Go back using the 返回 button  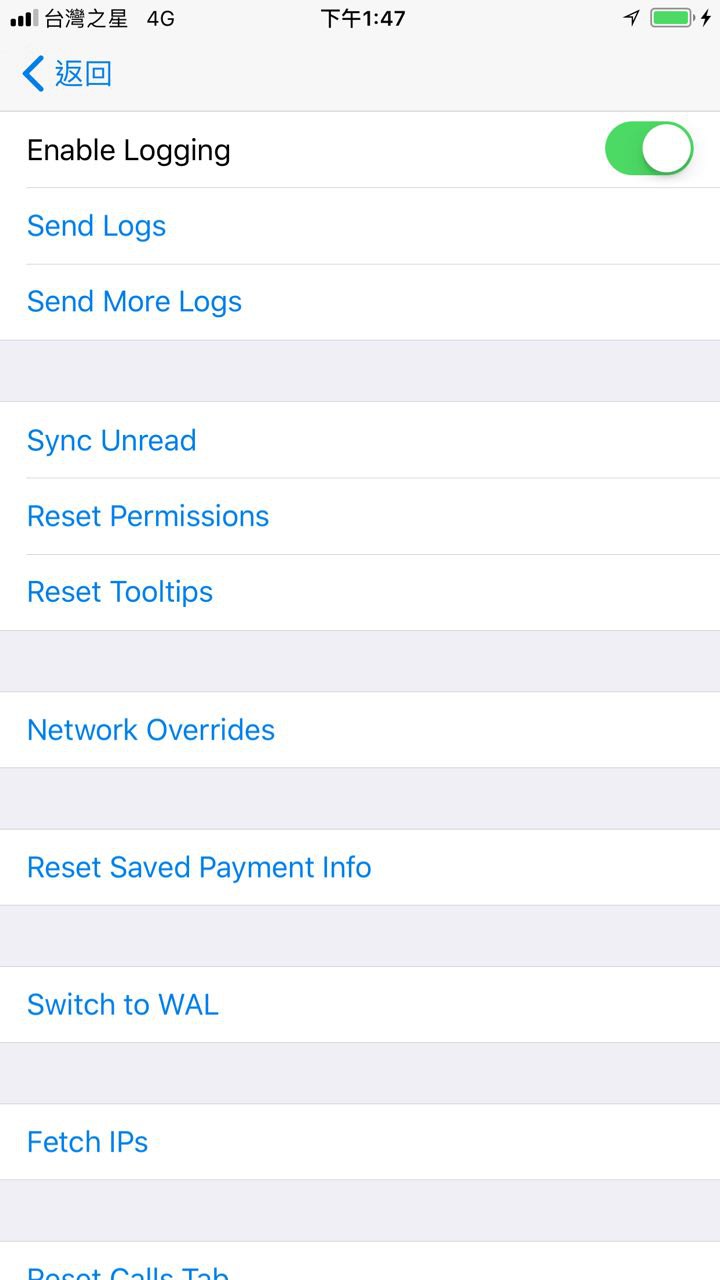67,74
